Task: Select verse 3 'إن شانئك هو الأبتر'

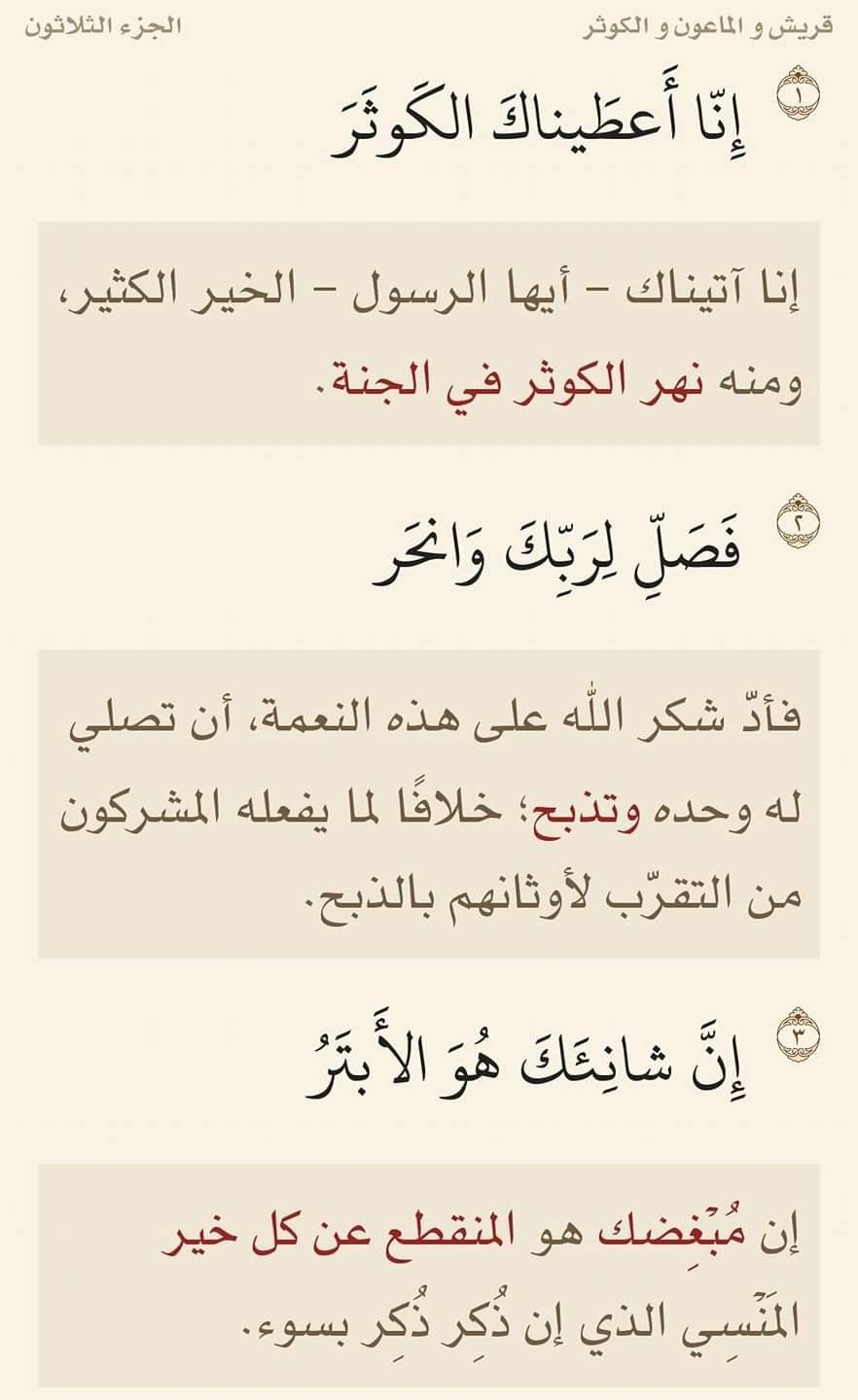Action: 522,1061
